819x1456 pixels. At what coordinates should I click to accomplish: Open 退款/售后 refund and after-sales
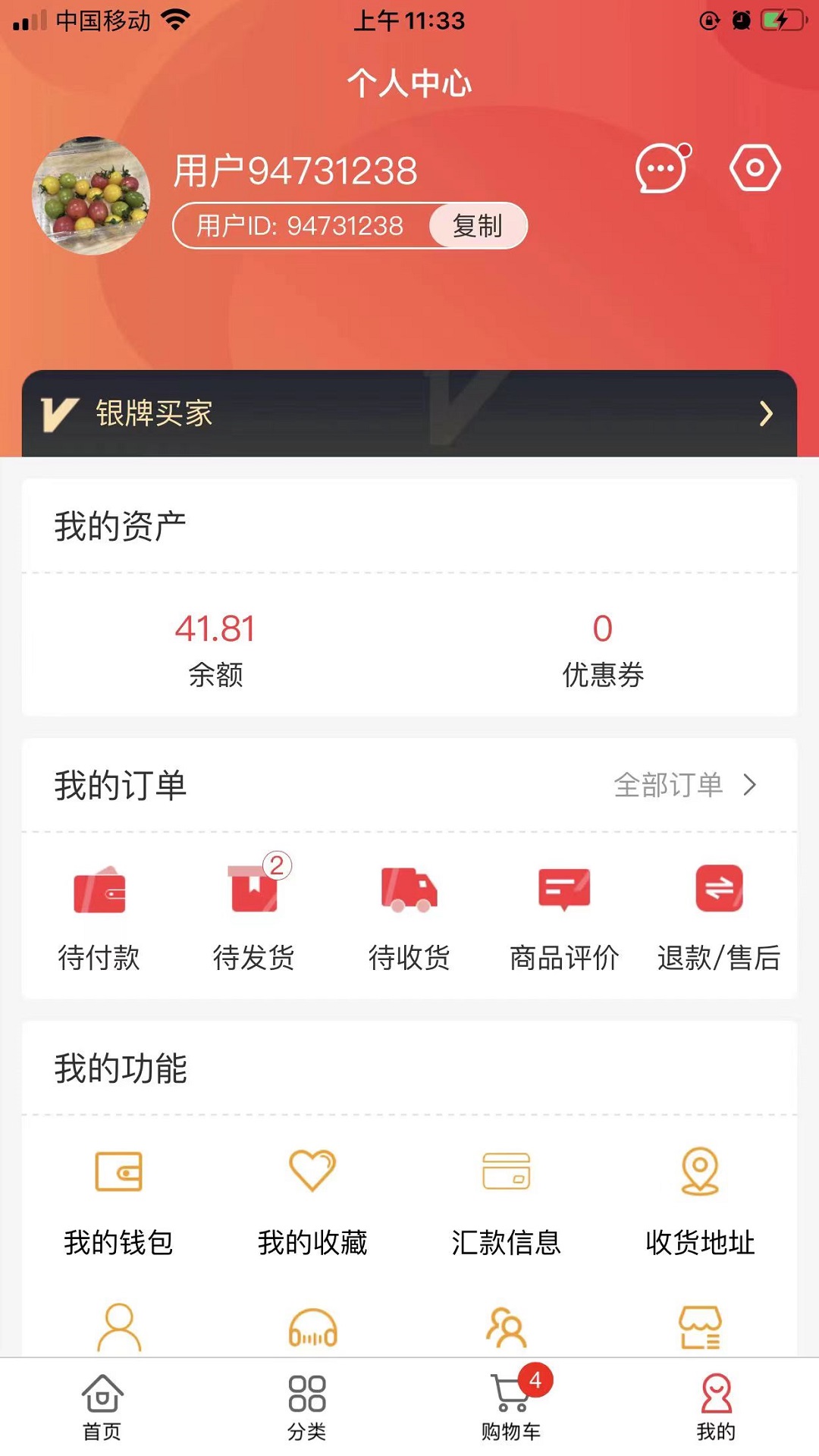pyautogui.click(x=719, y=916)
